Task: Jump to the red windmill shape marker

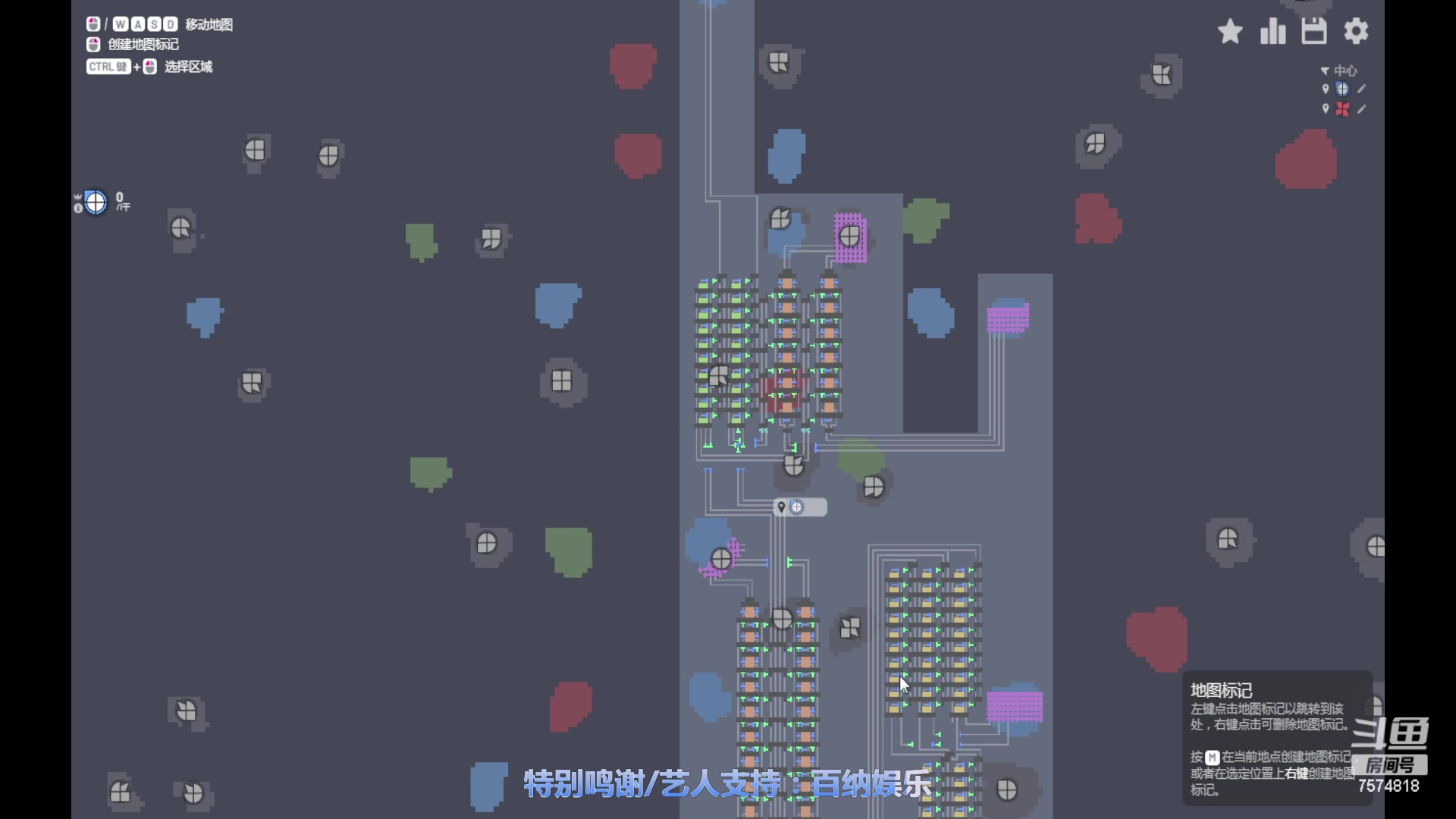Action: 1342,109
